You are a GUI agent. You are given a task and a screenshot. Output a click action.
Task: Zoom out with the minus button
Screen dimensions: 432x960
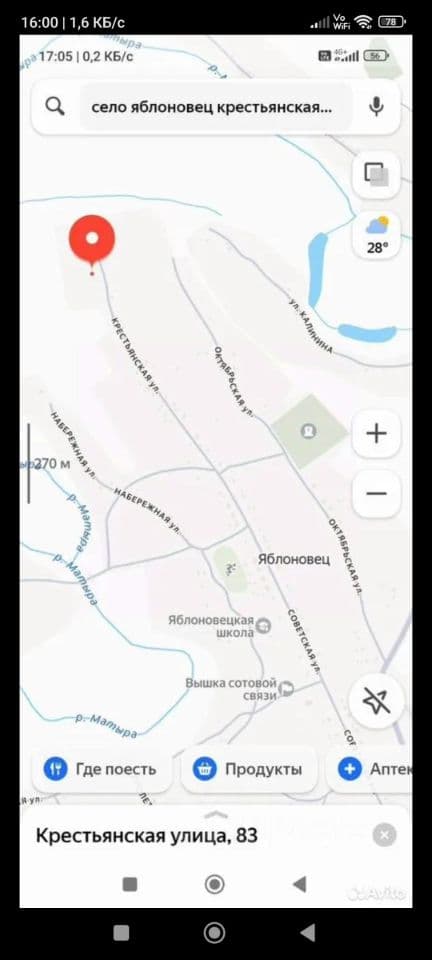coord(376,493)
